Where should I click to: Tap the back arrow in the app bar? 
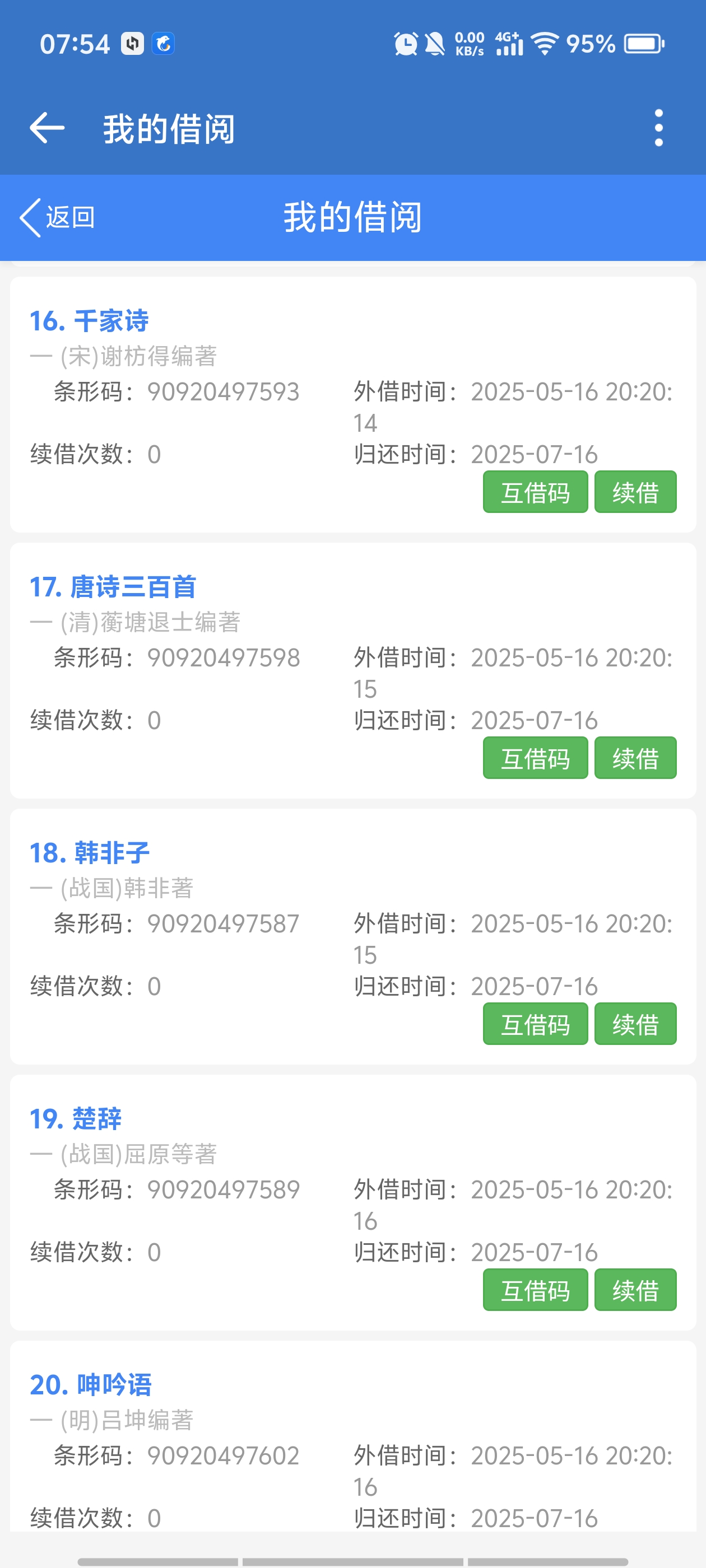tap(47, 128)
